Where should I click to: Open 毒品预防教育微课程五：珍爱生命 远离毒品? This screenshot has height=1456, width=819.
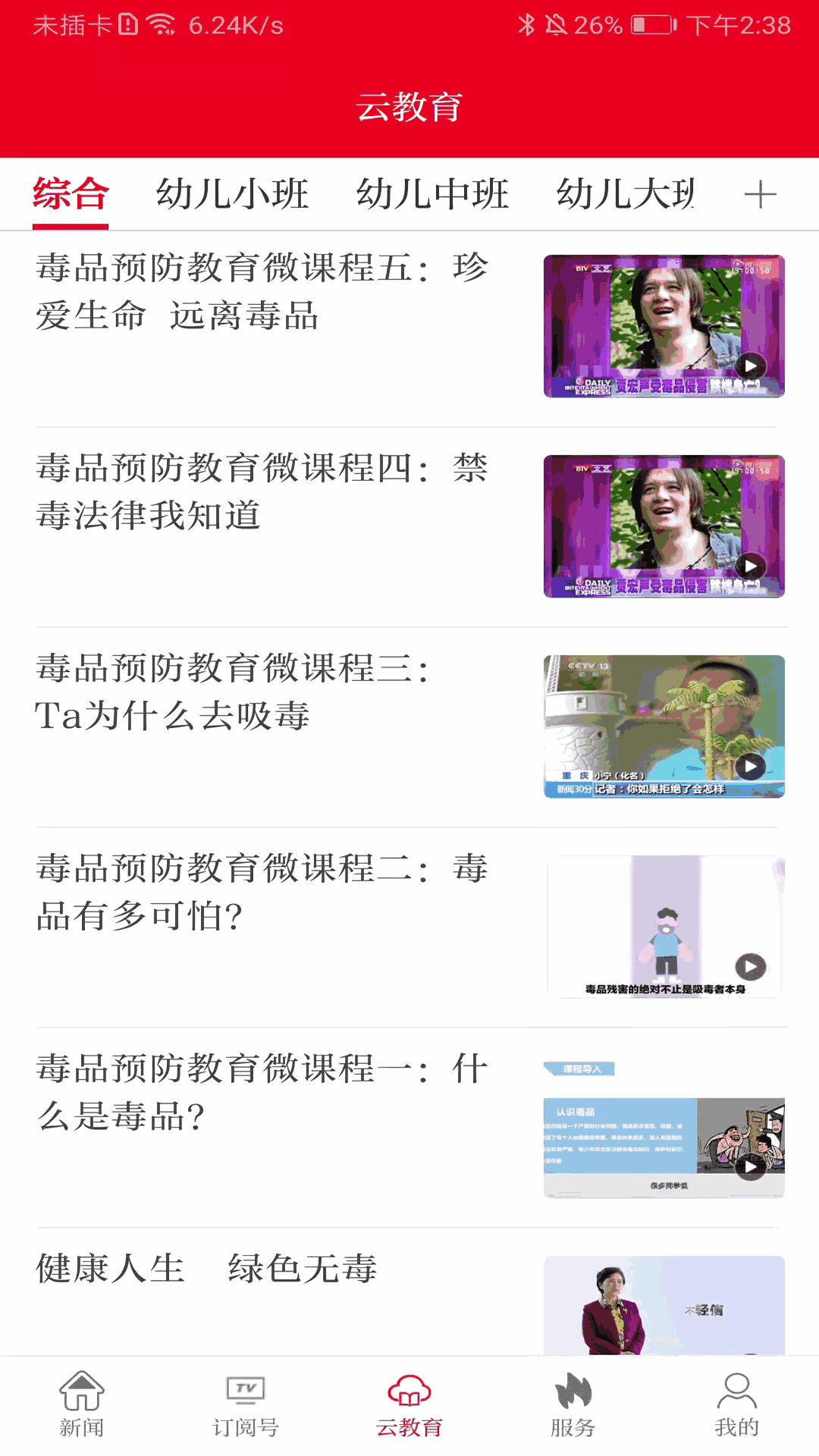coord(262,292)
